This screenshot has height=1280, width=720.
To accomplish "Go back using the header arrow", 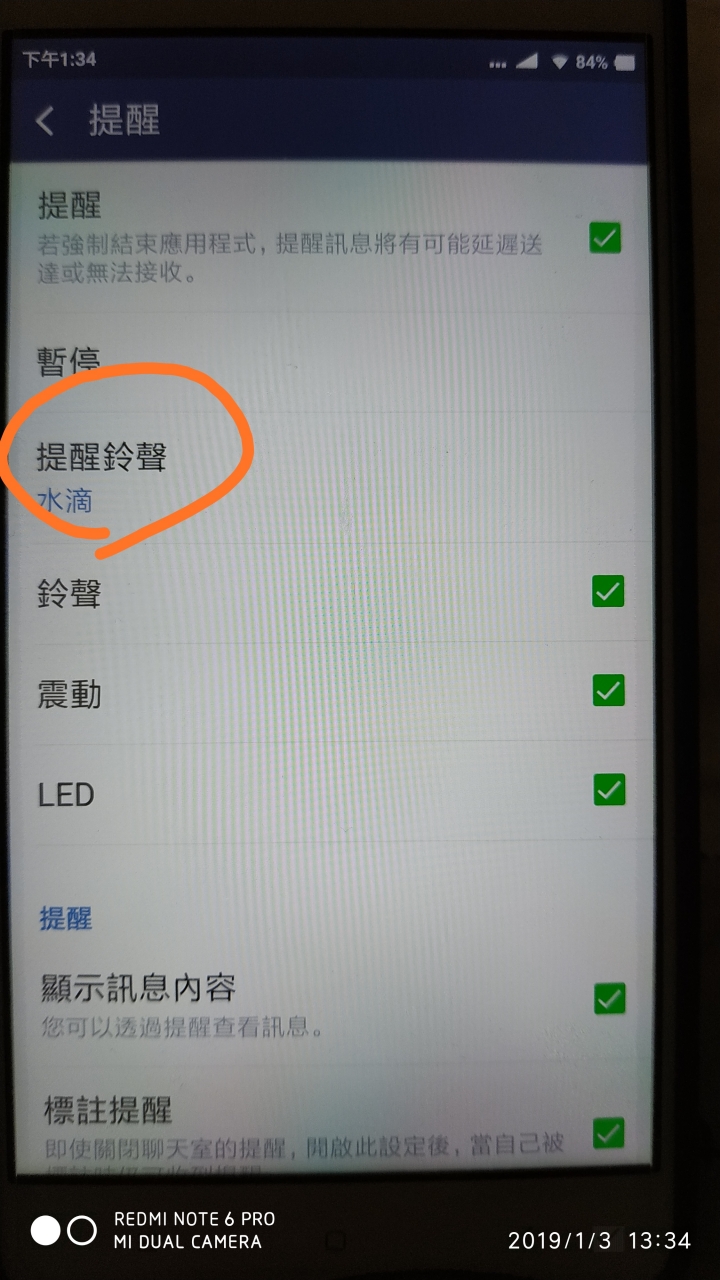I will tap(45, 121).
